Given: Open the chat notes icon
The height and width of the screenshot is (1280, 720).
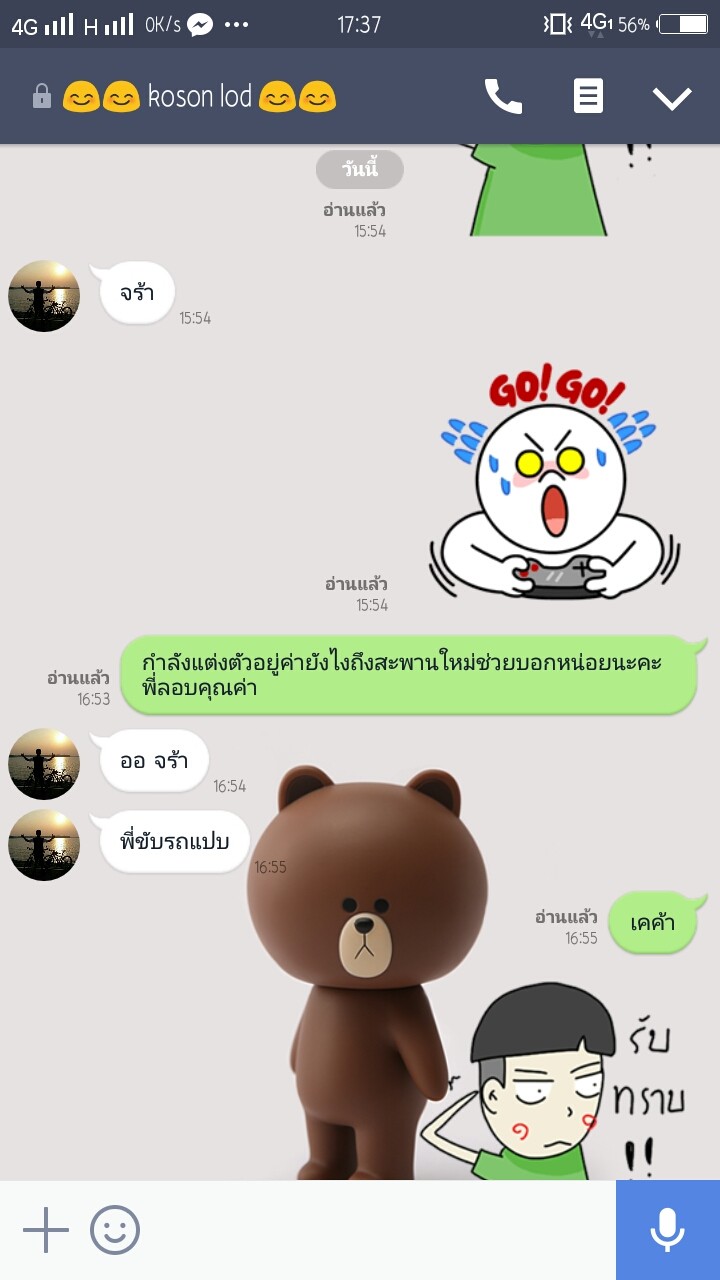Looking at the screenshot, I should [588, 96].
